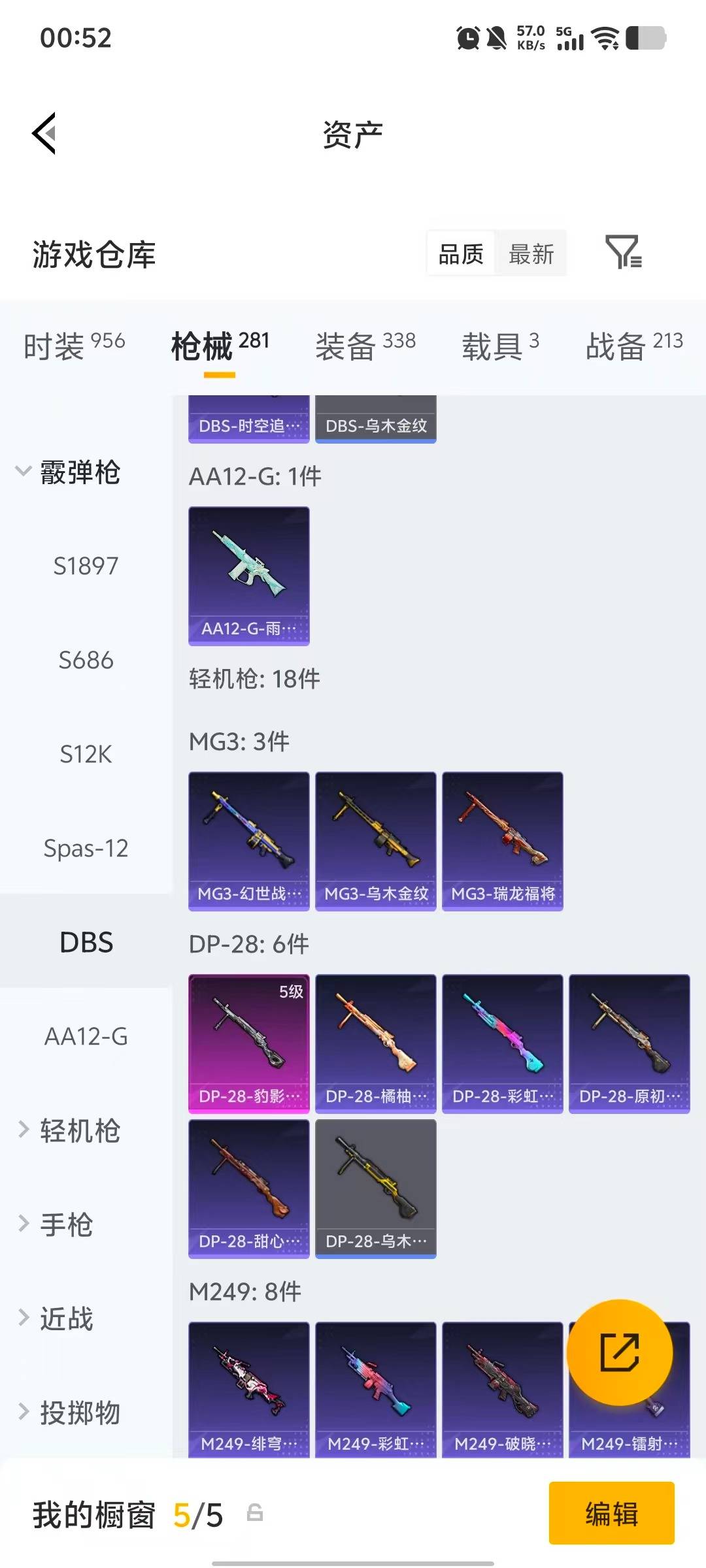The height and width of the screenshot is (1568, 706).
Task: Switch to the 载具 tab
Action: [500, 345]
